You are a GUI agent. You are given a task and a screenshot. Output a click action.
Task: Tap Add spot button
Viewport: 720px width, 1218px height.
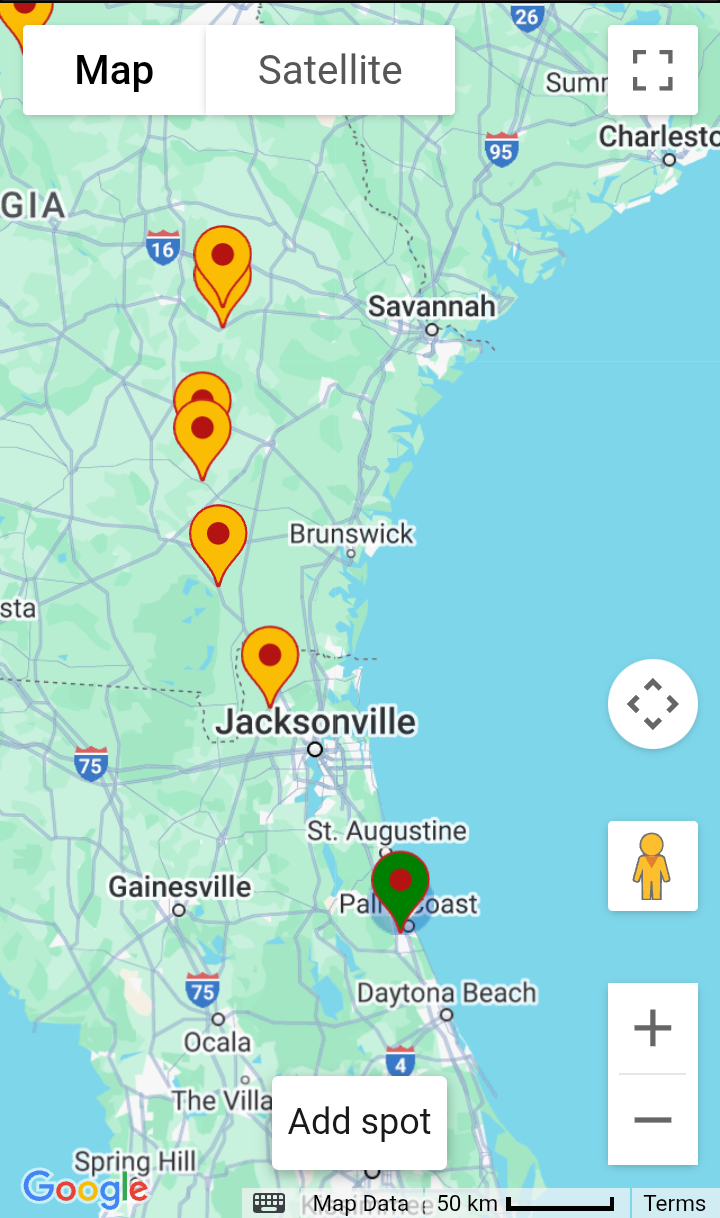pos(359,1122)
